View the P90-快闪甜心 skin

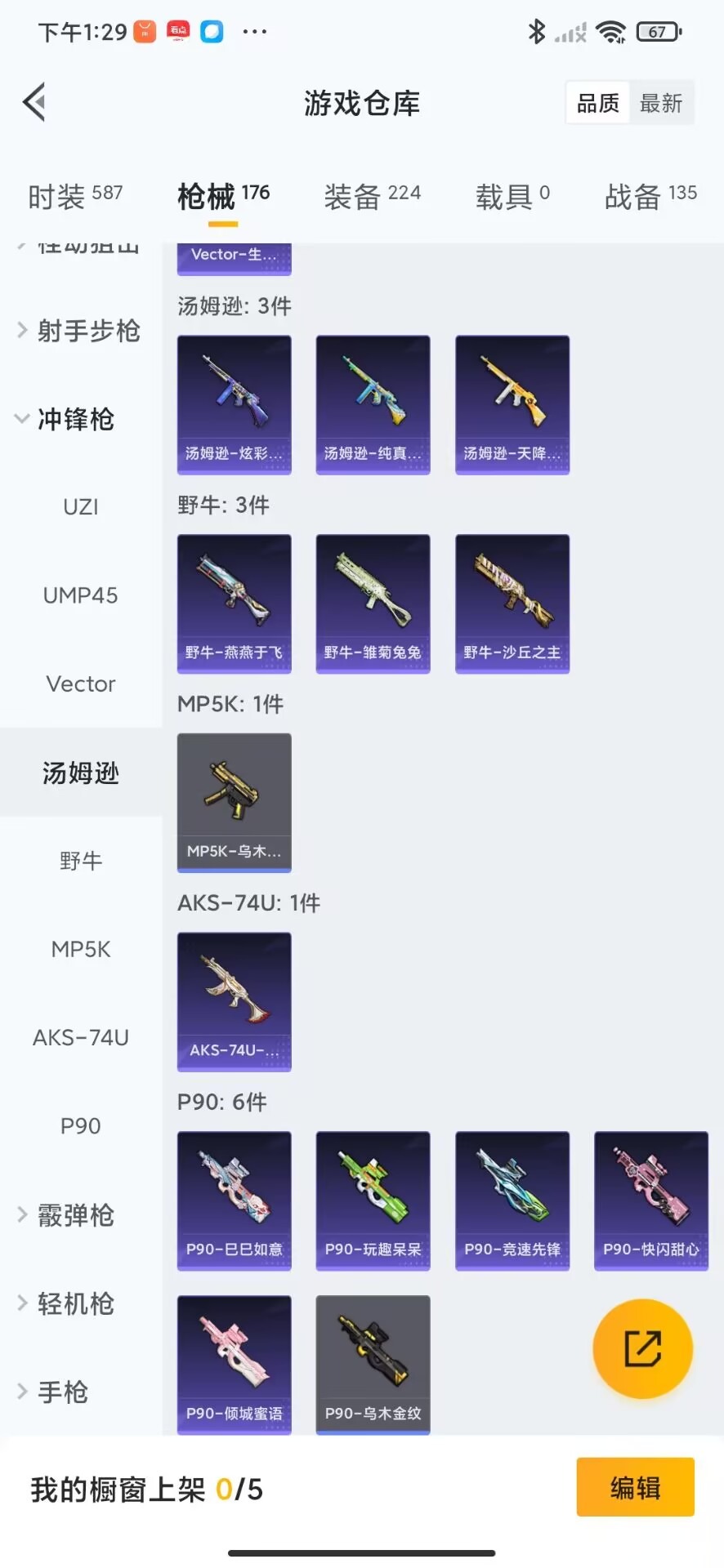pos(651,1200)
